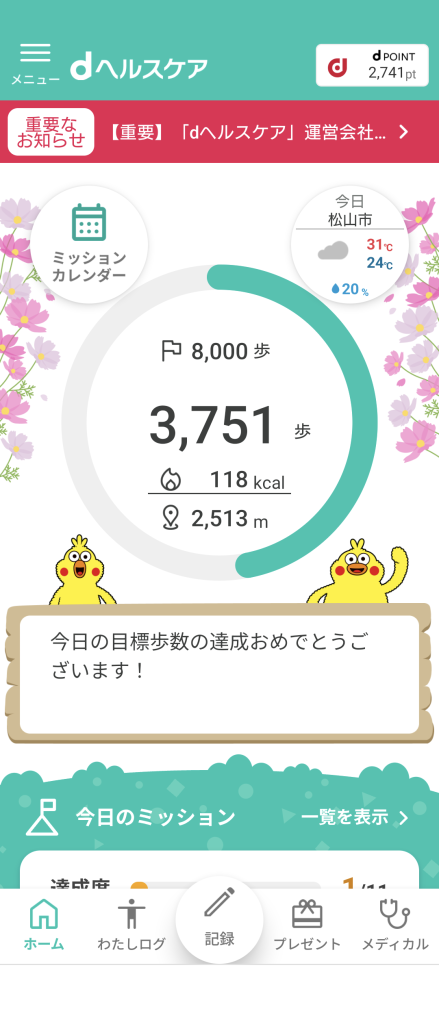Go to the メディカル tab
Screen dimensions: 439x1024
395,925
